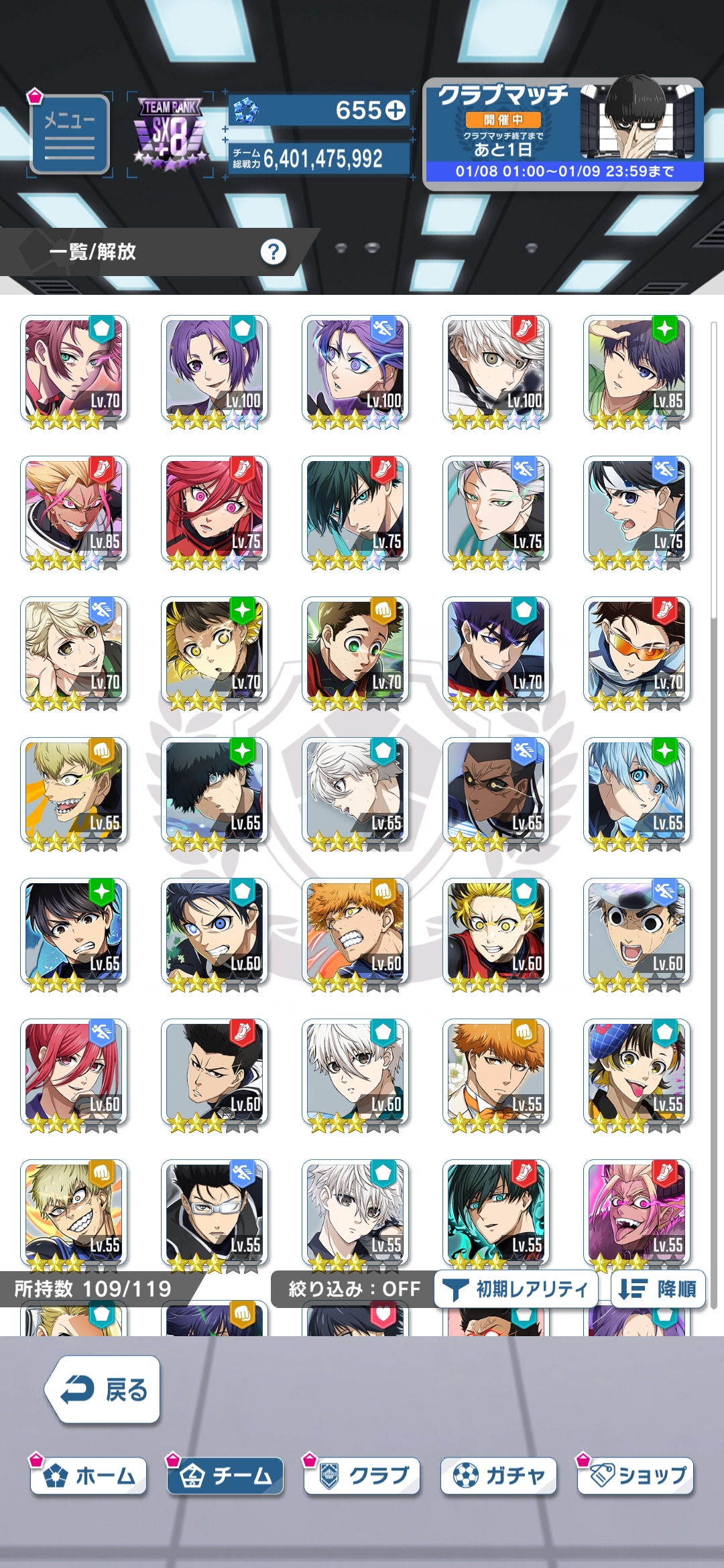Open the orange-sunglasses Lv.70 character card
The image size is (724, 1568).
[x=637, y=651]
